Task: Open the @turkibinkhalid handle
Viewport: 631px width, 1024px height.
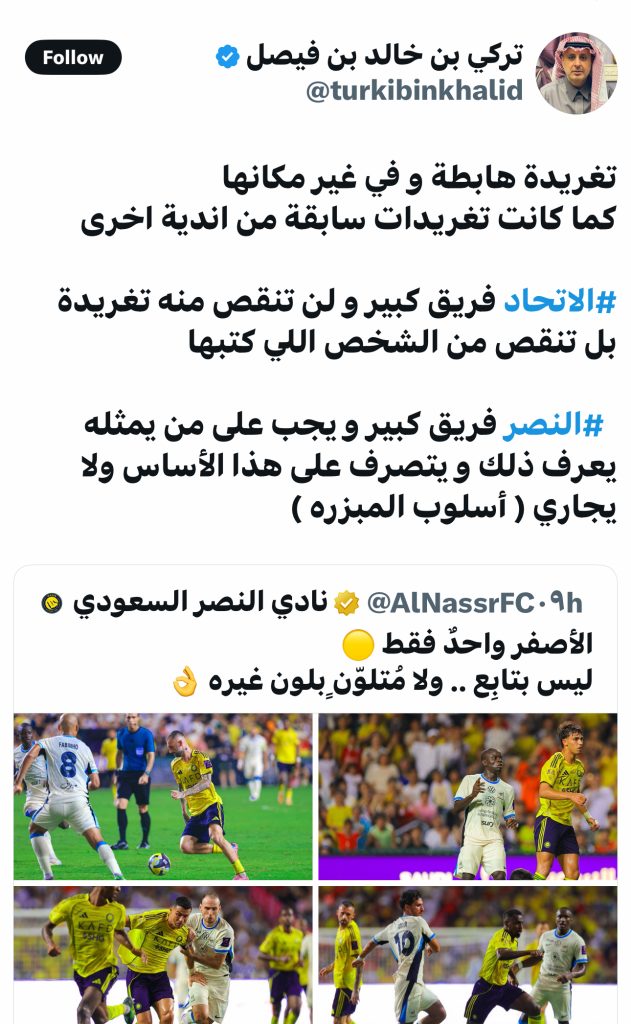Action: pyautogui.click(x=414, y=91)
